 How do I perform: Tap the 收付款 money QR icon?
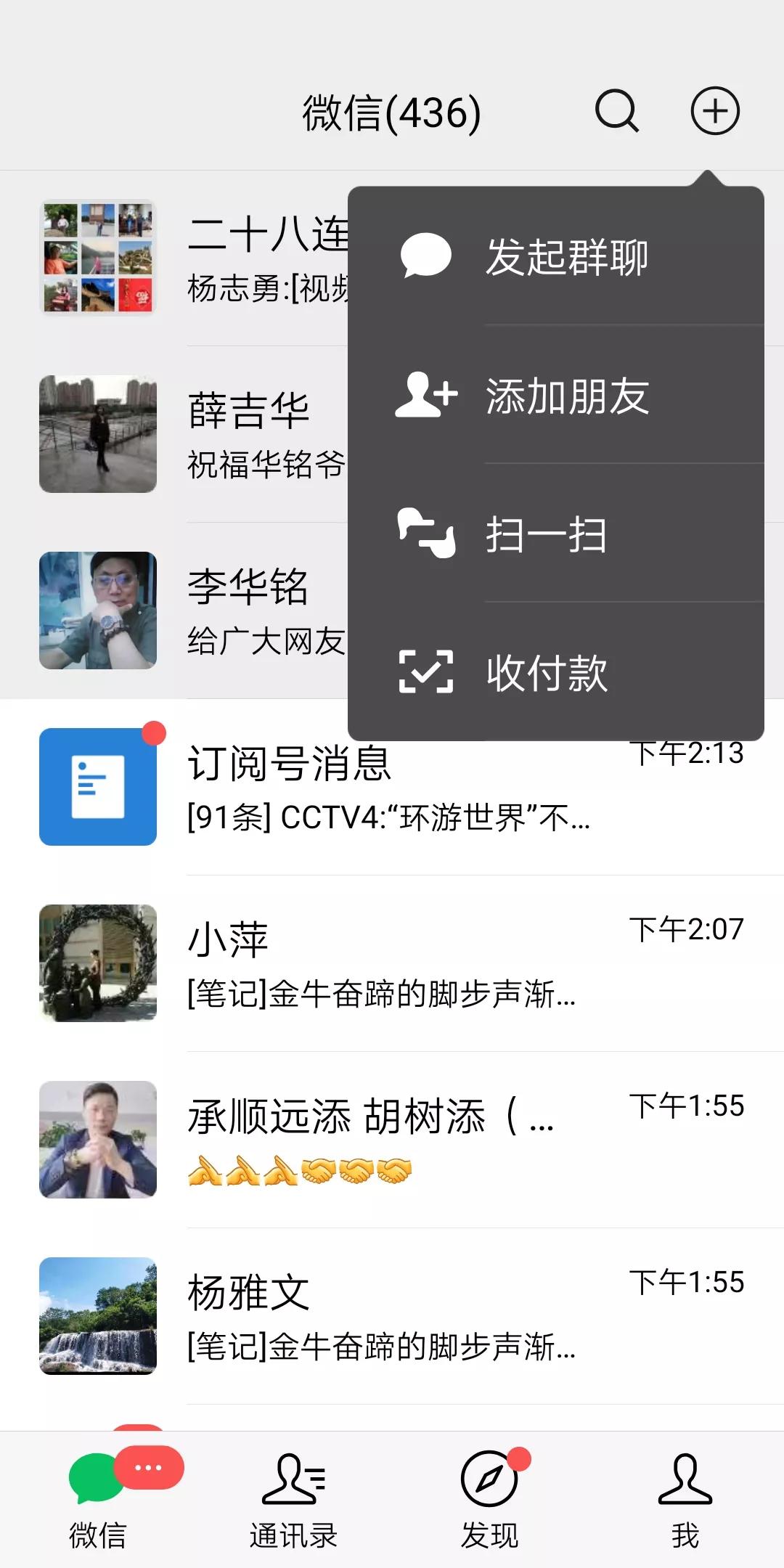425,674
